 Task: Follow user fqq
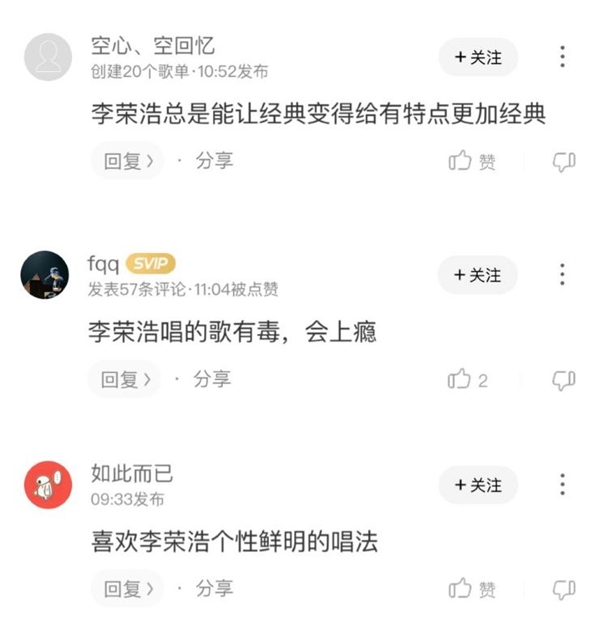pos(478,275)
